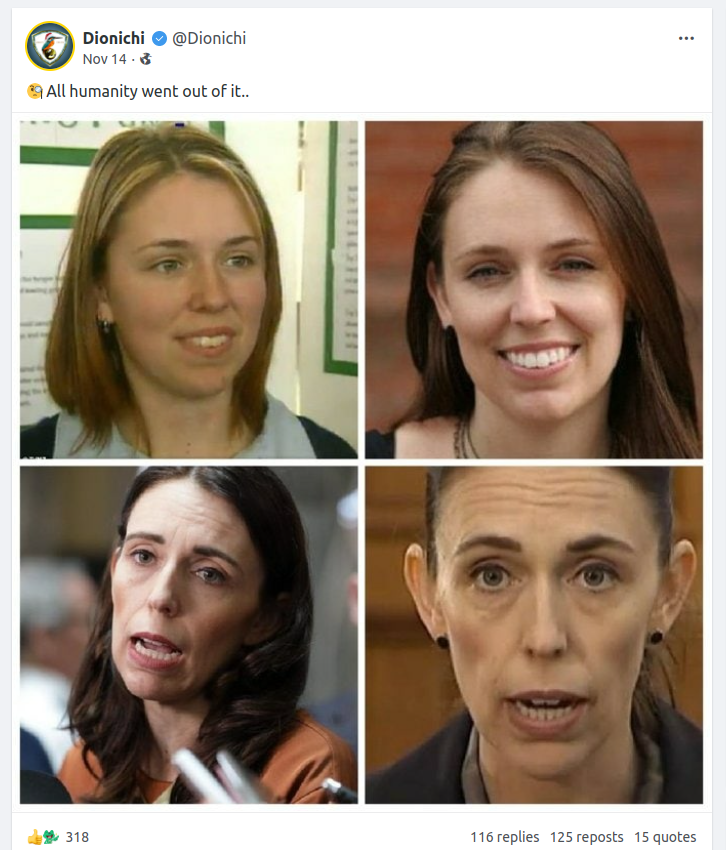Open the bottom-right photo in the post
The height and width of the screenshot is (850, 726).
[x=533, y=634]
